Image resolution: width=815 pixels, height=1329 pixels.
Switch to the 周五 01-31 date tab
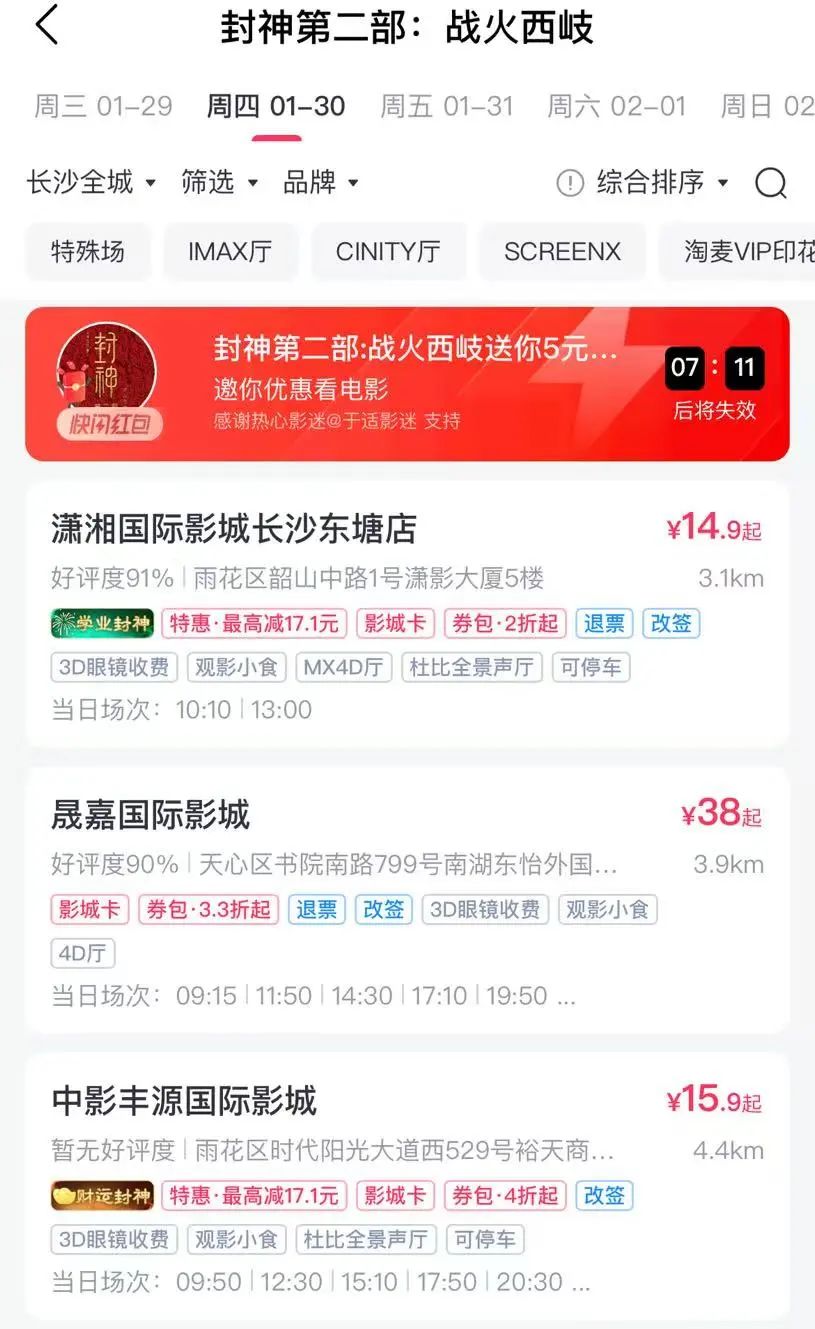tap(447, 106)
